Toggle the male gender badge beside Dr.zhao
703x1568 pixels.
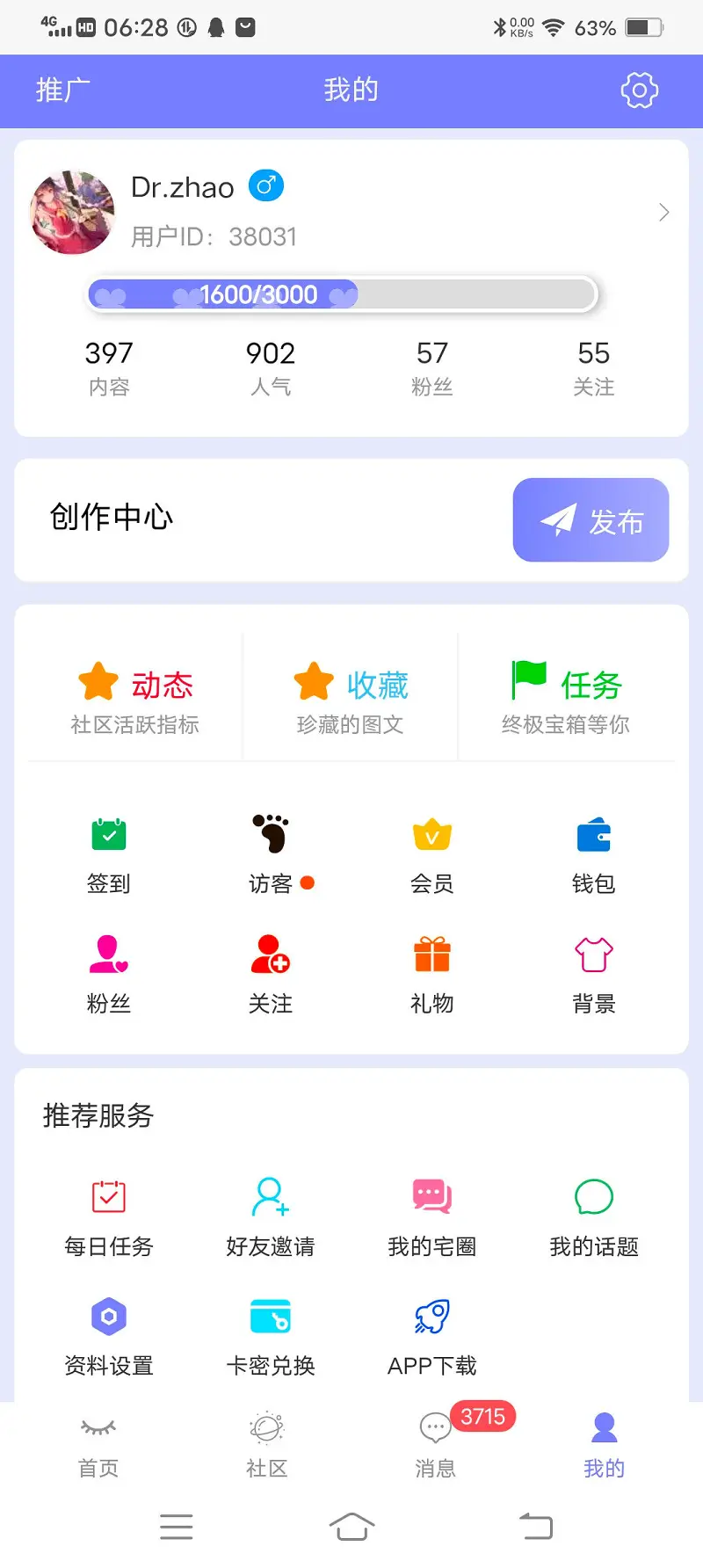coord(265,185)
